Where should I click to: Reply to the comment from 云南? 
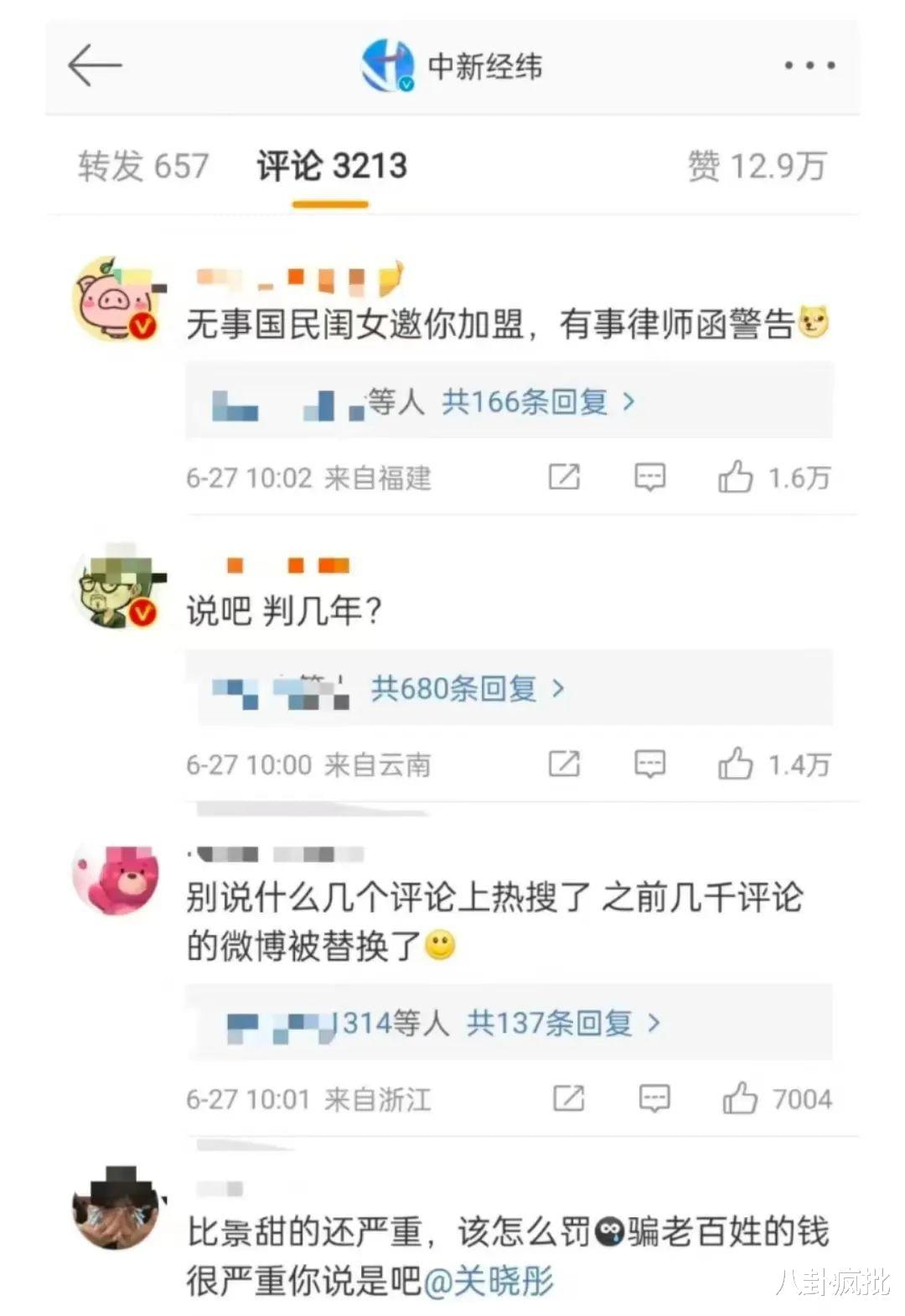tap(649, 764)
